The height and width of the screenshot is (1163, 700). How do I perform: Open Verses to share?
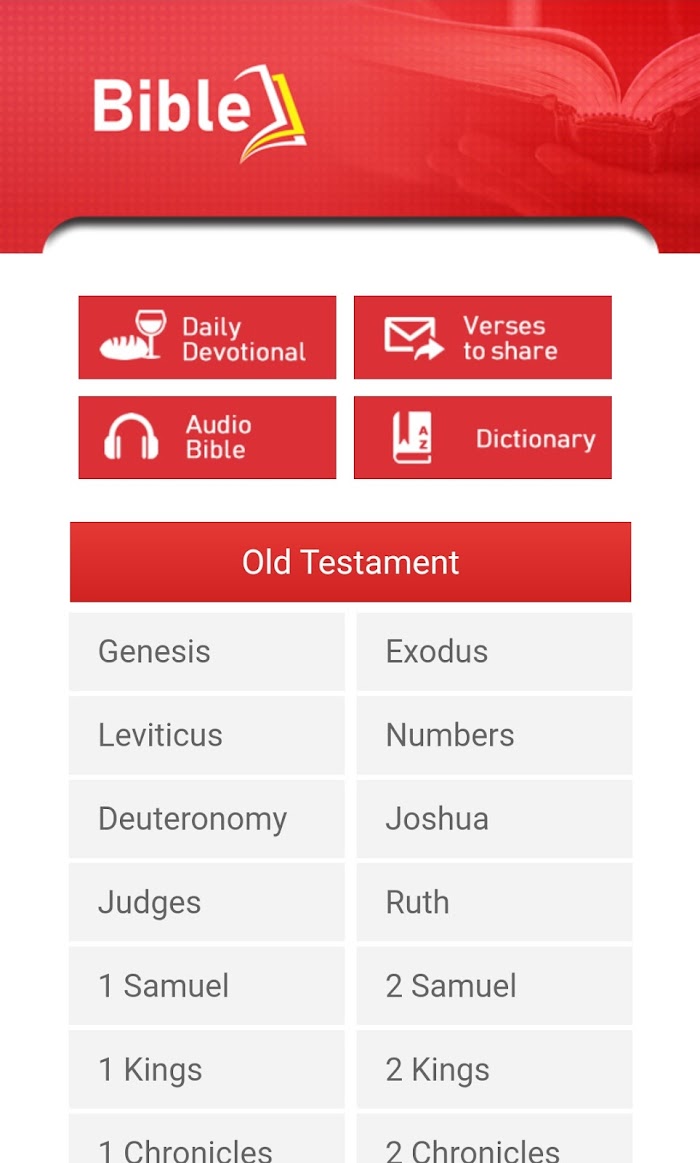pos(483,337)
